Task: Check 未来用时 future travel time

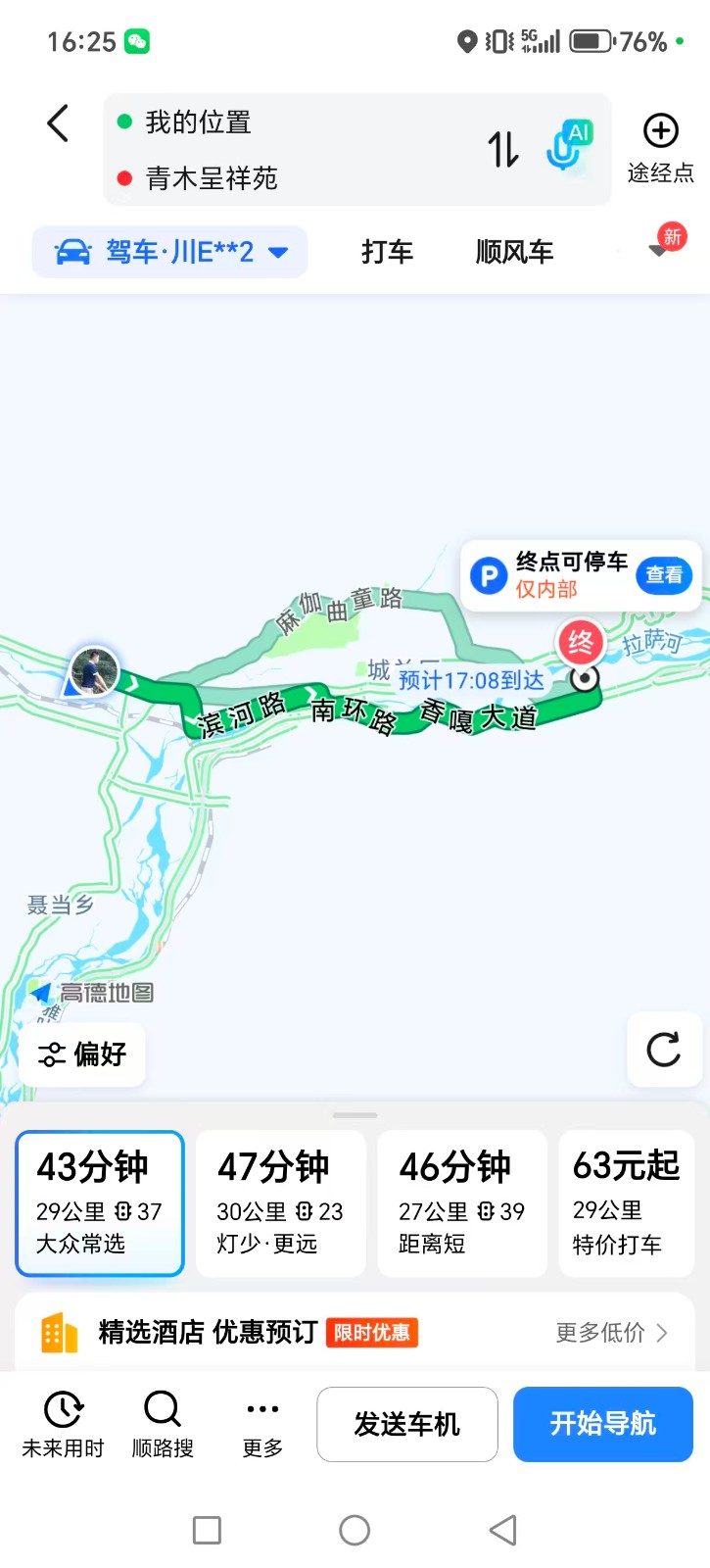Action: pos(64,1424)
